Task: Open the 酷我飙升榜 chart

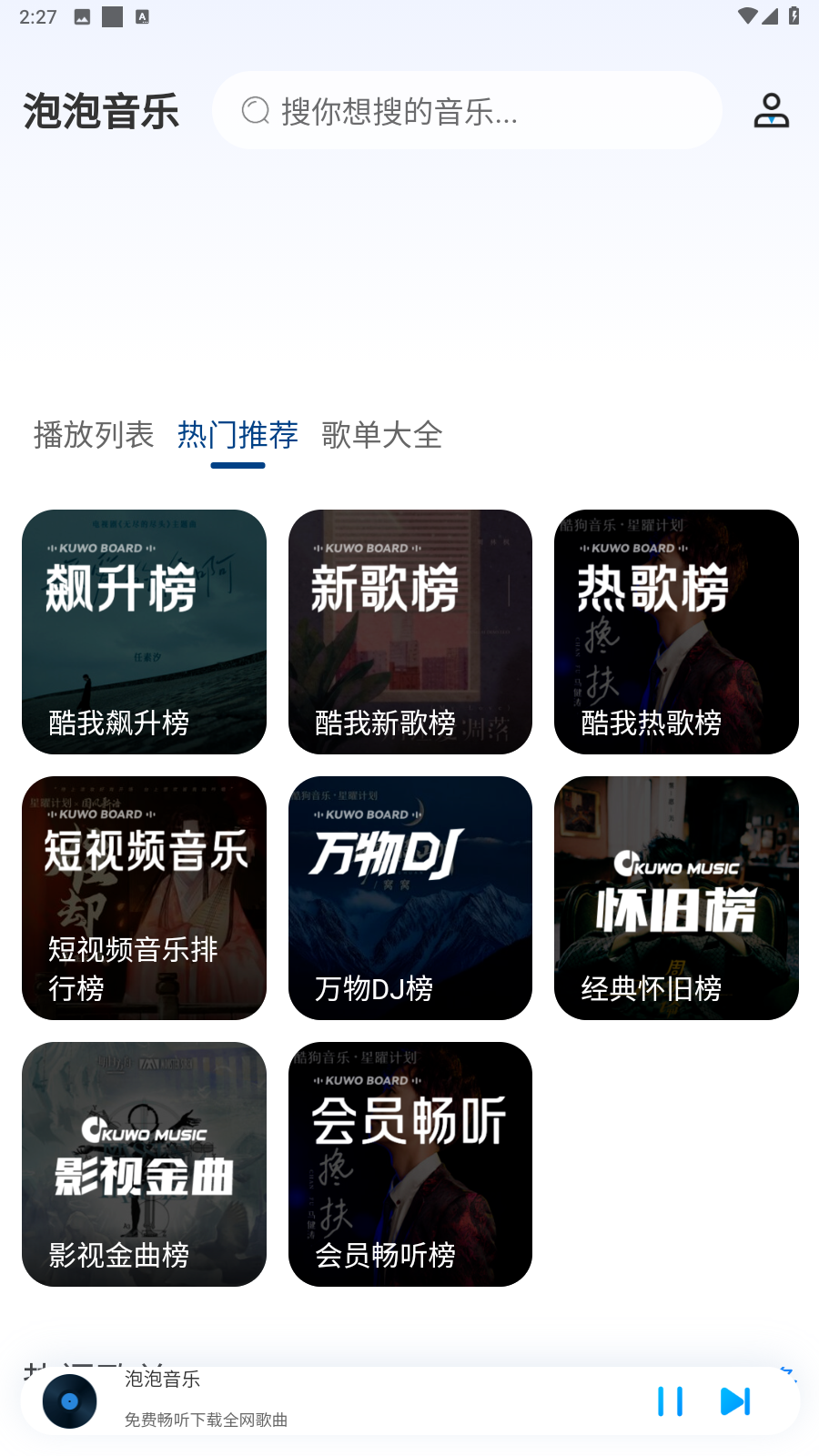Action: (x=144, y=632)
